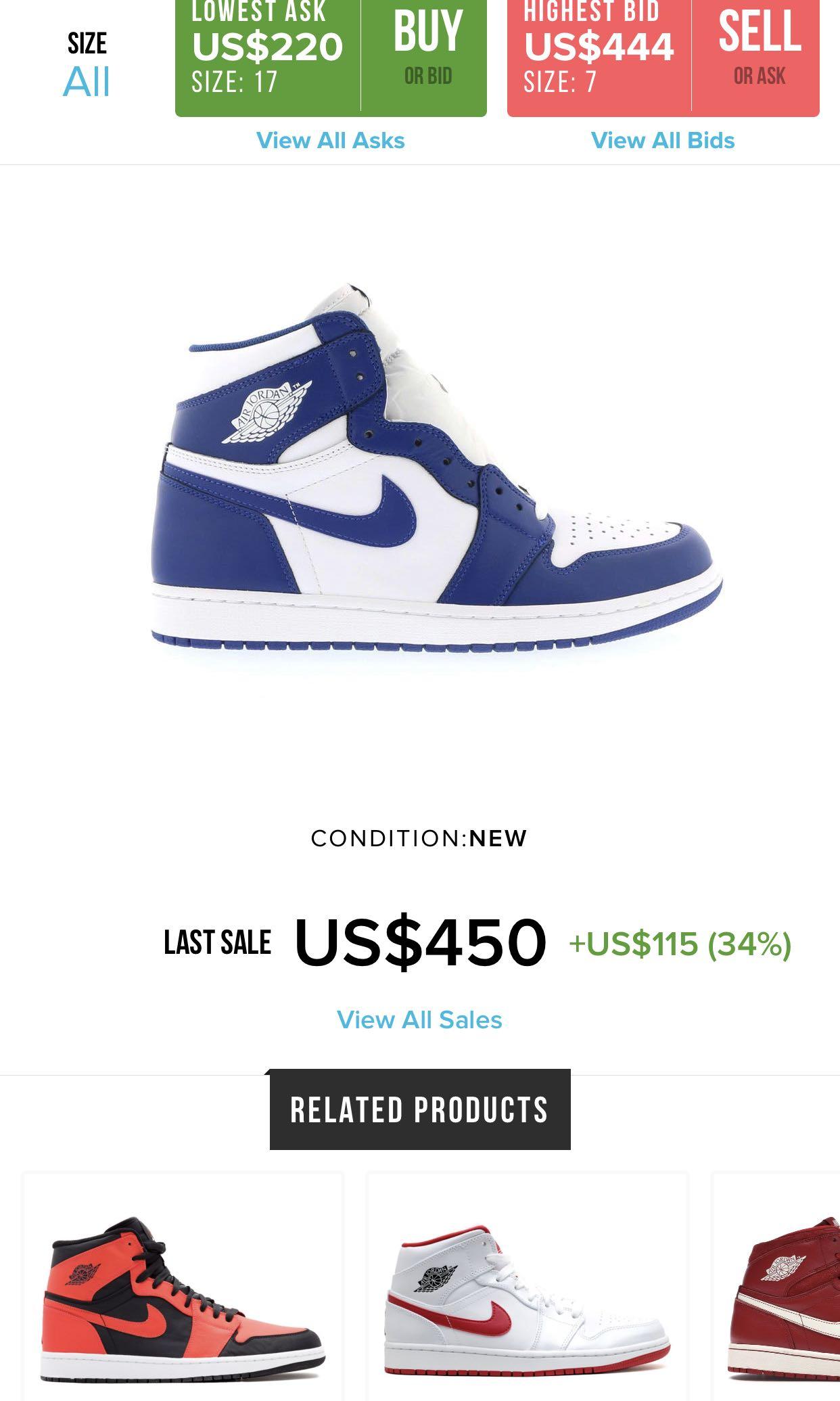
Task: Open the orange and black sneaker related product
Action: (x=183, y=1287)
